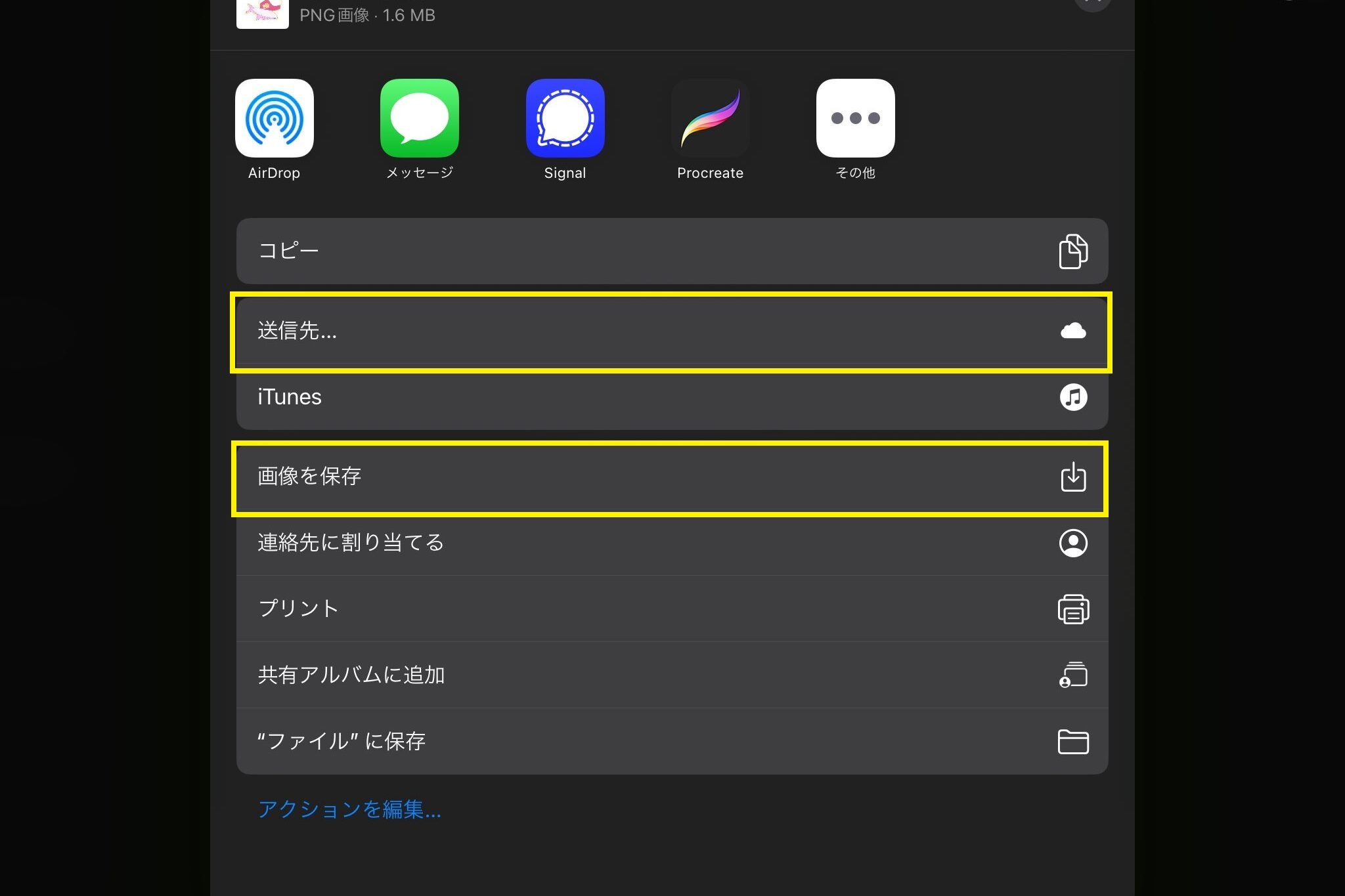Share the image via AirDrop
The height and width of the screenshot is (896, 1345).
(x=274, y=119)
